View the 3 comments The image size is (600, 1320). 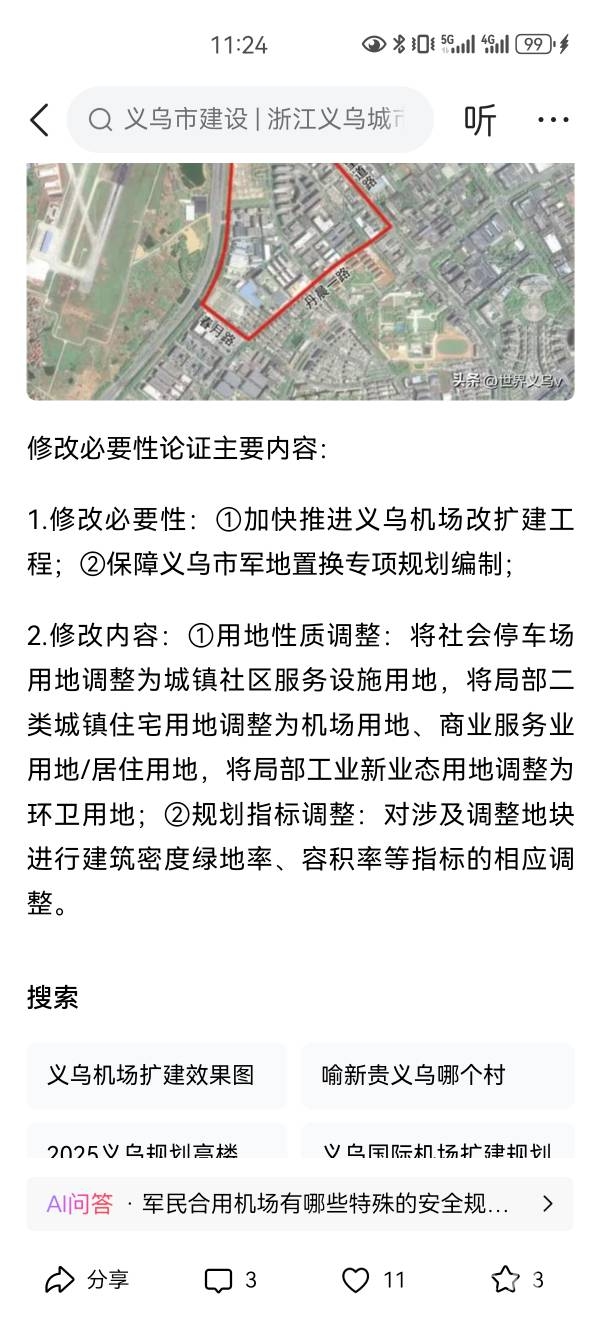[231, 1279]
